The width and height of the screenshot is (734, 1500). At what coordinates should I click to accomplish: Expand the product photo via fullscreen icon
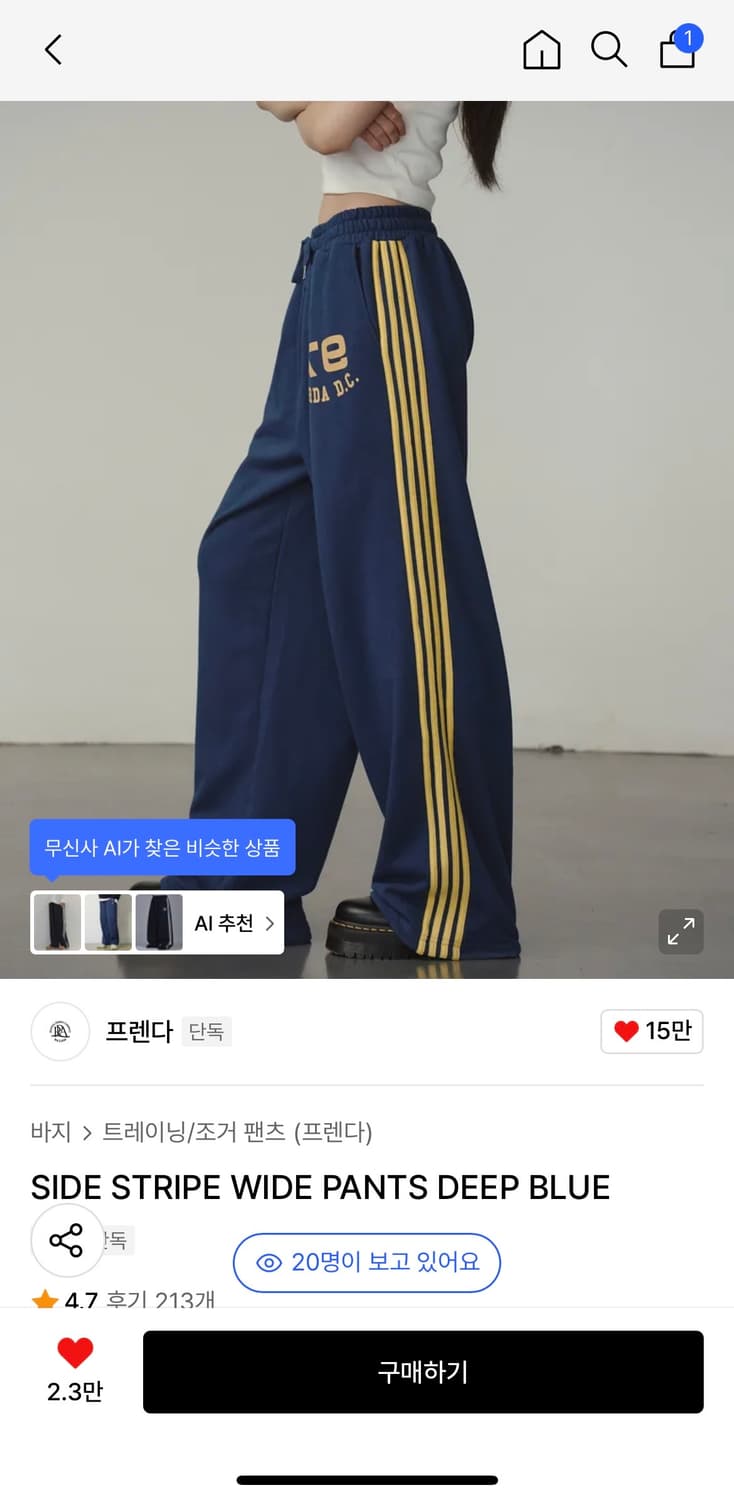point(681,932)
